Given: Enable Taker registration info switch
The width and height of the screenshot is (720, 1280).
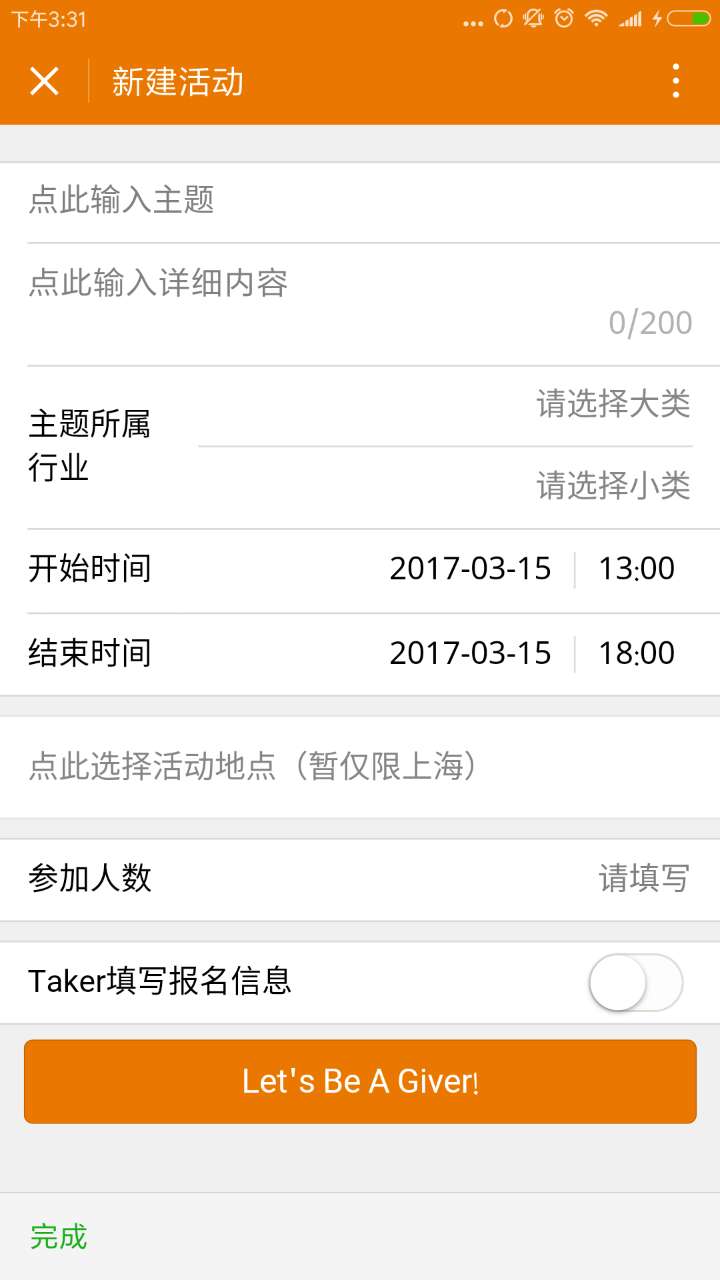Looking at the screenshot, I should pos(636,982).
